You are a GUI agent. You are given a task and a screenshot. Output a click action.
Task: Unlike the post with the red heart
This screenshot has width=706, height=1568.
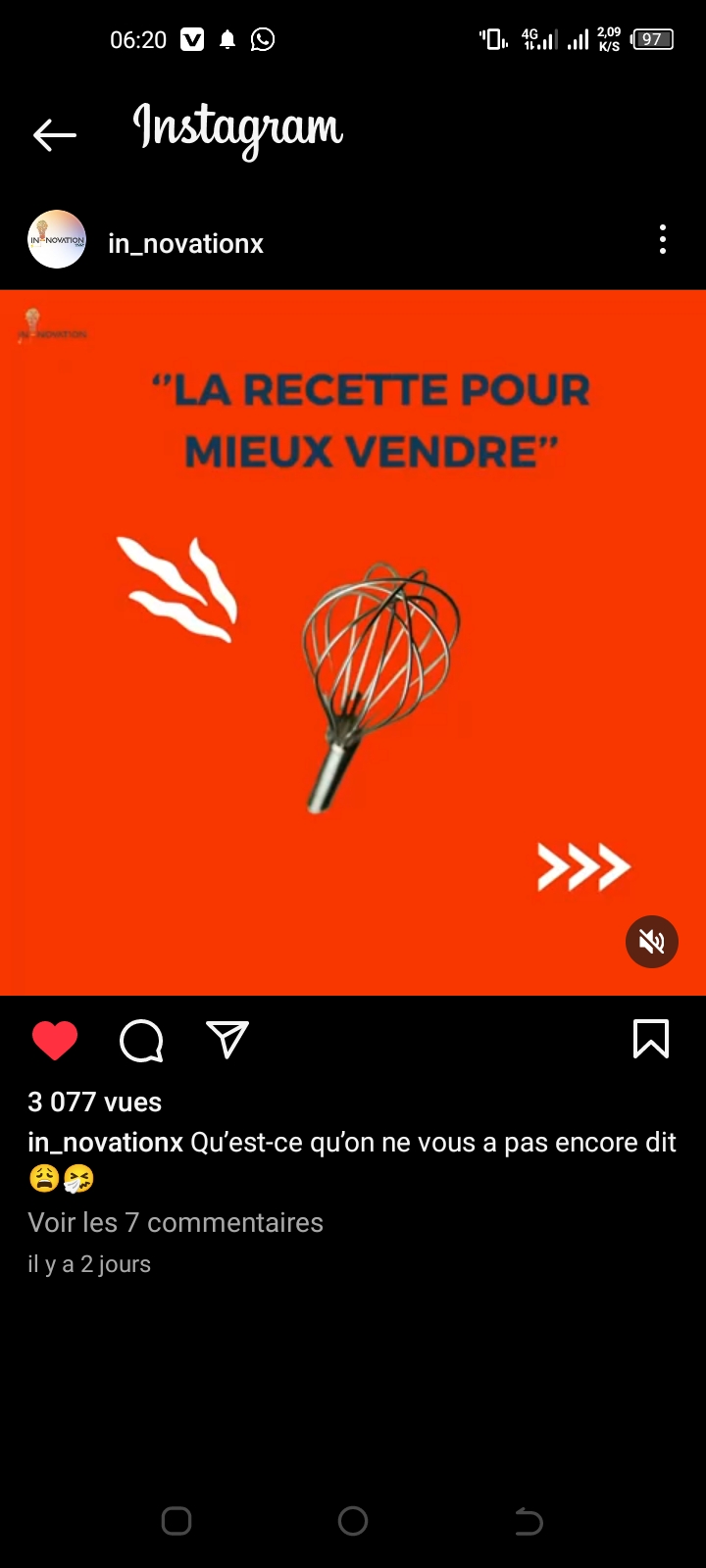pos(55,1040)
